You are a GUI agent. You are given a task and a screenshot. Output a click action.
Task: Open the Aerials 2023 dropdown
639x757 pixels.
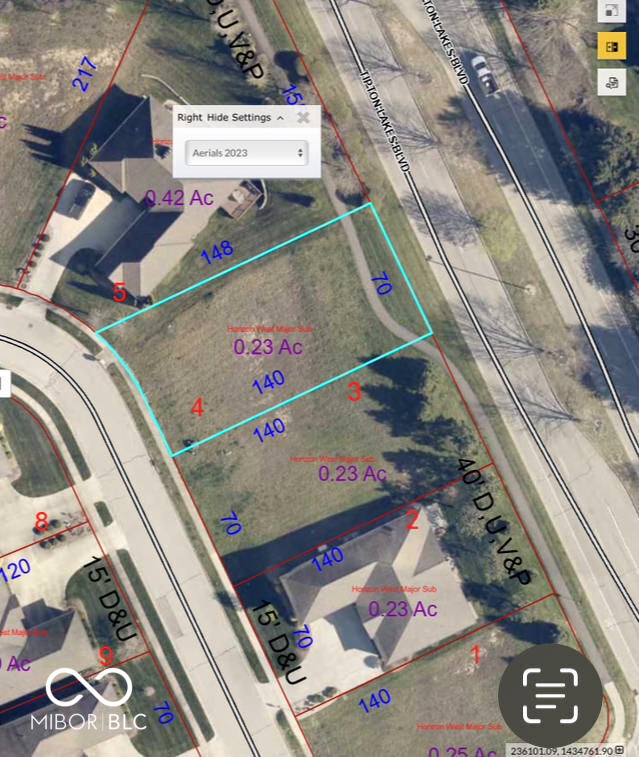[x=247, y=153]
